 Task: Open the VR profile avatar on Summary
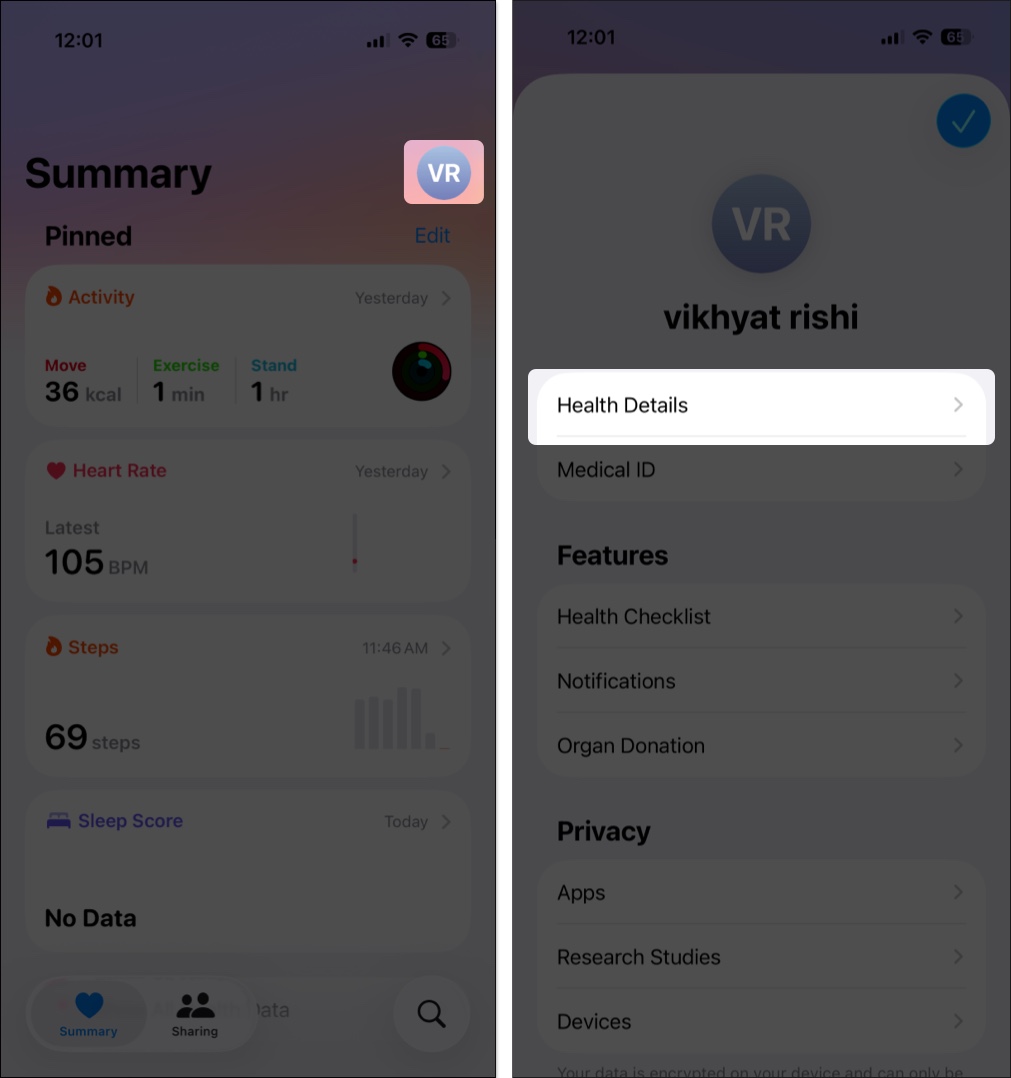coord(443,172)
